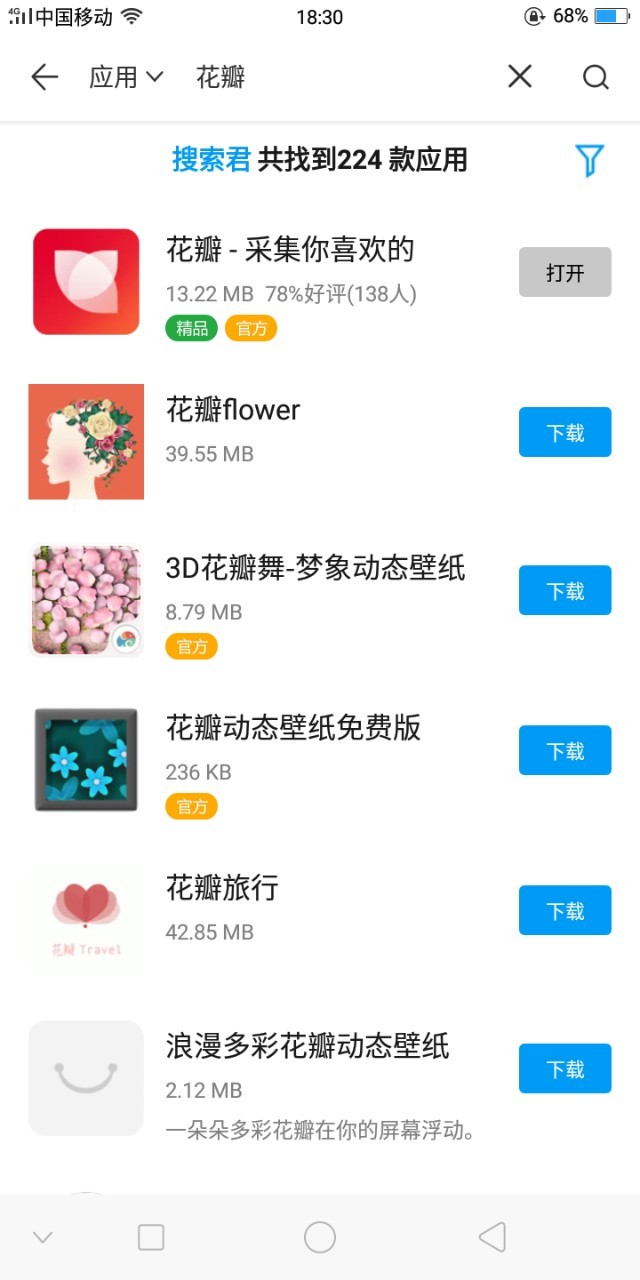Screen dimensions: 640x1280
Task: Download 花瓣flower
Action: (x=565, y=432)
